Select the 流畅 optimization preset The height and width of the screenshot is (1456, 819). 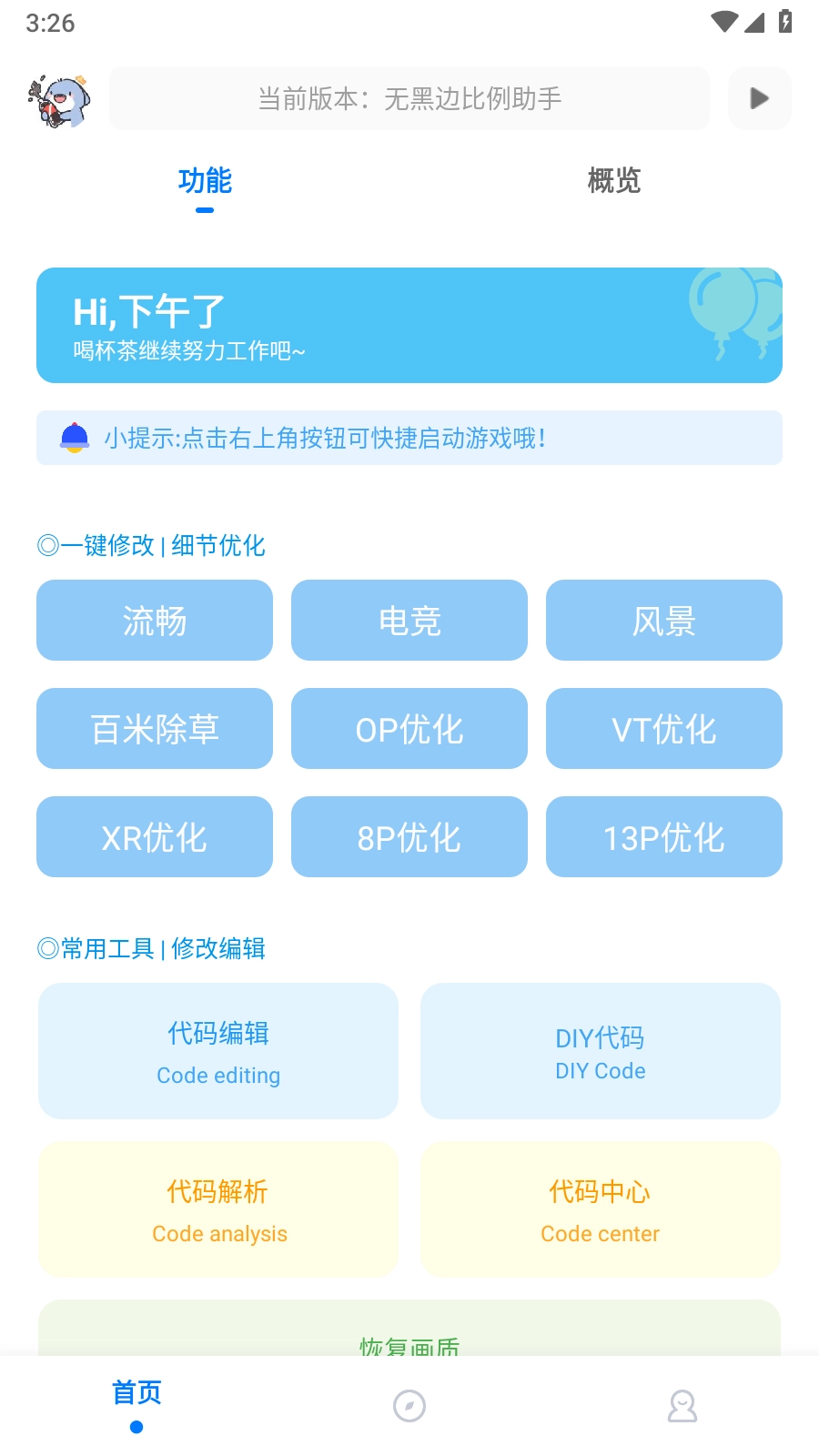tap(154, 620)
